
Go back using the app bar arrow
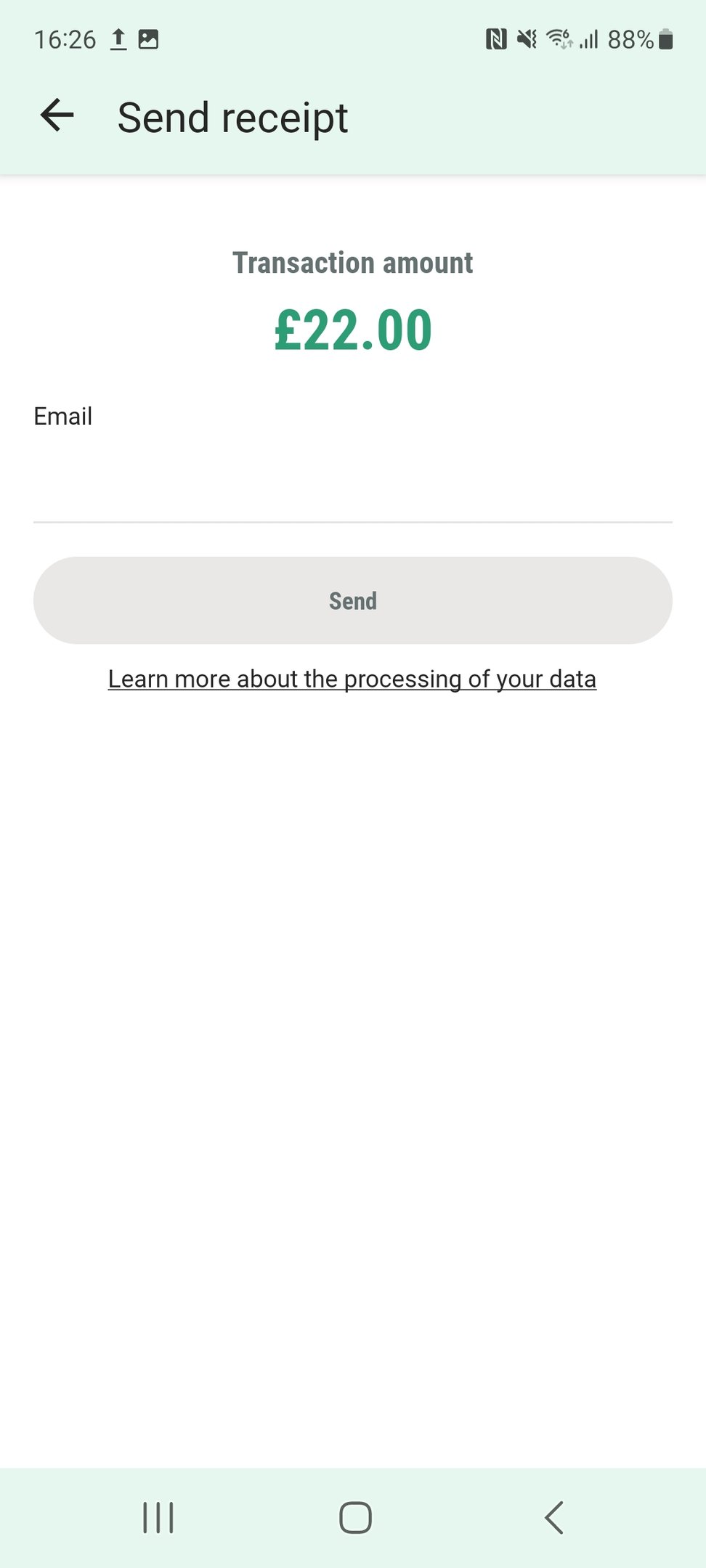point(57,116)
